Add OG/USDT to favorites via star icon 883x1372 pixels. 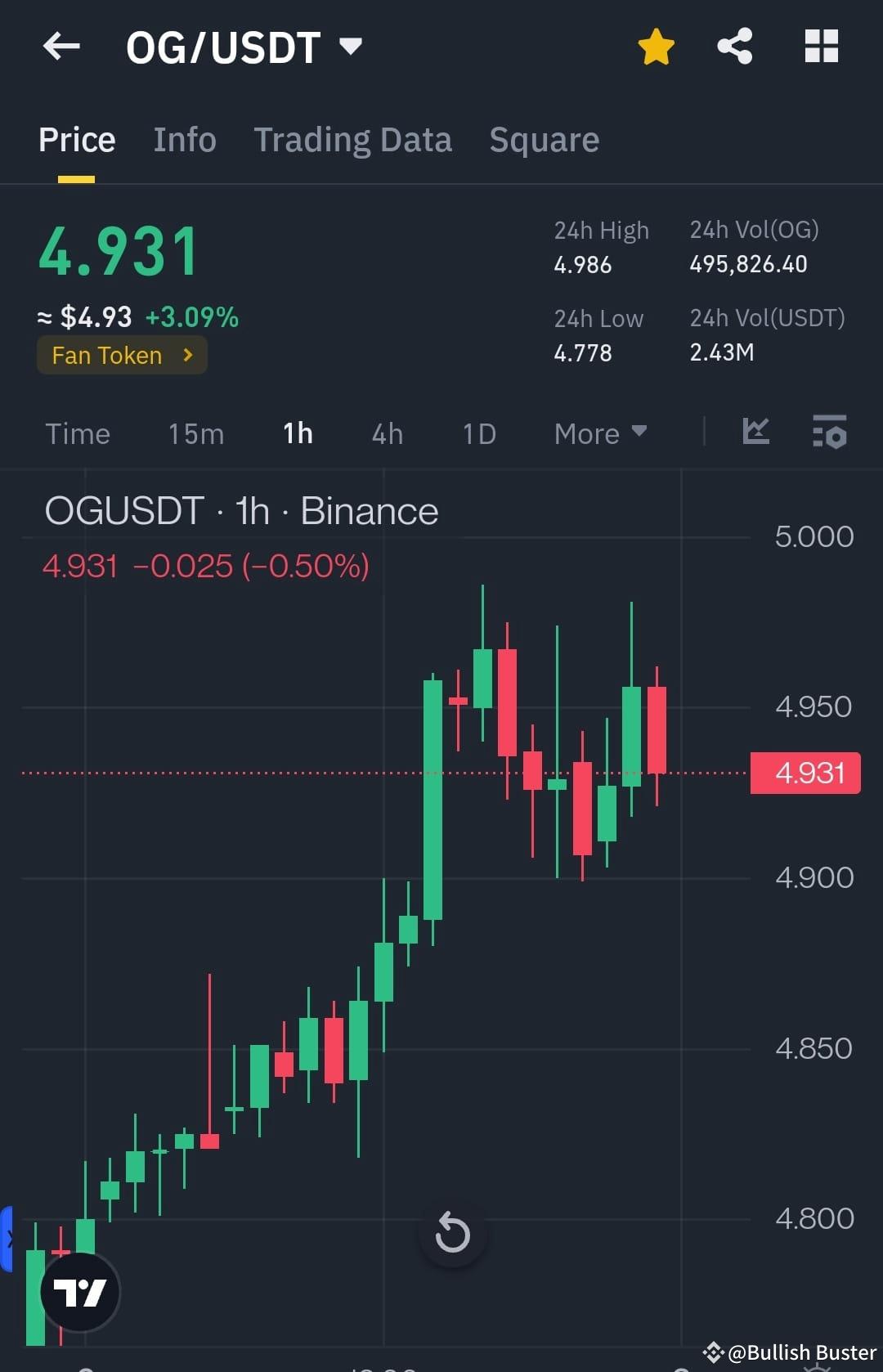pyautogui.click(x=656, y=47)
